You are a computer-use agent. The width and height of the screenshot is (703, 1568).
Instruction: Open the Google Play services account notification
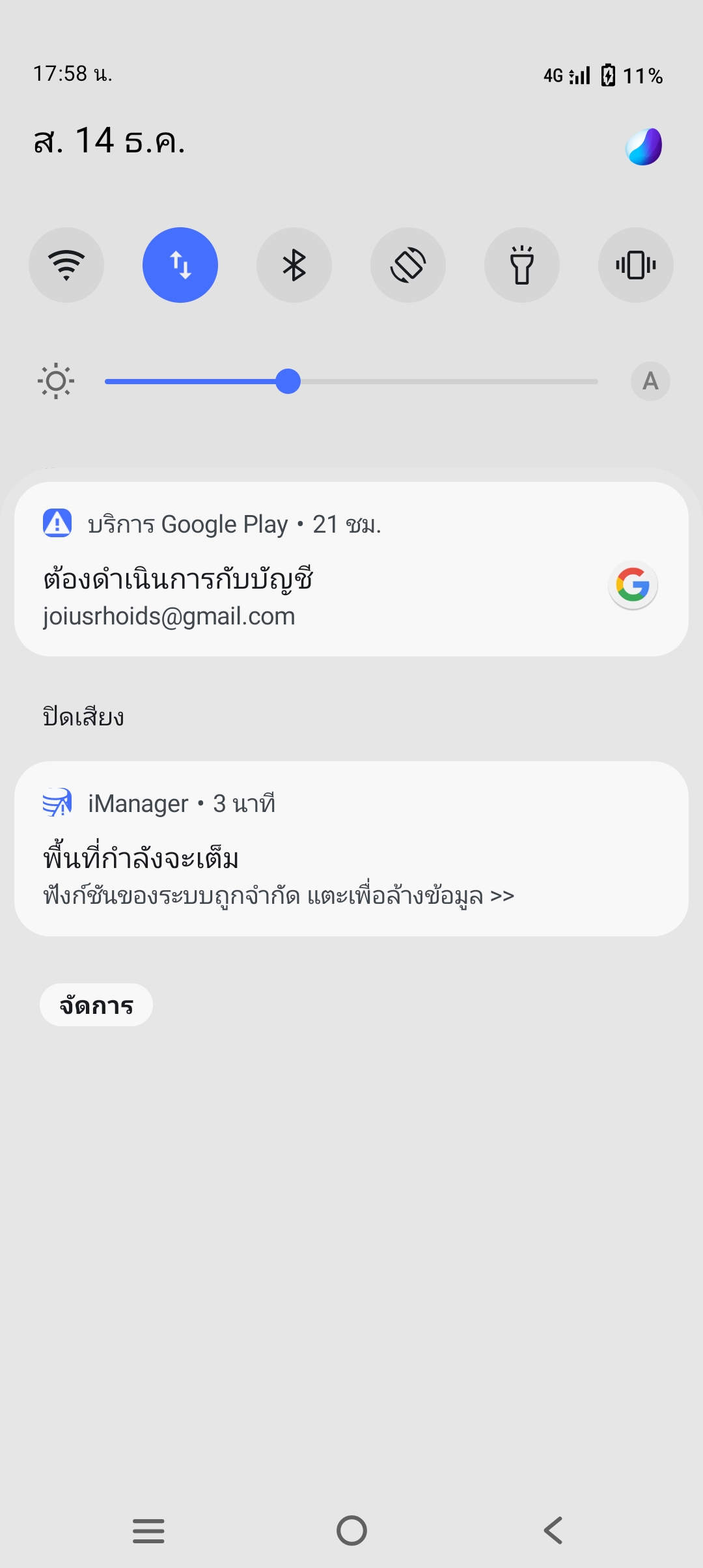351,569
